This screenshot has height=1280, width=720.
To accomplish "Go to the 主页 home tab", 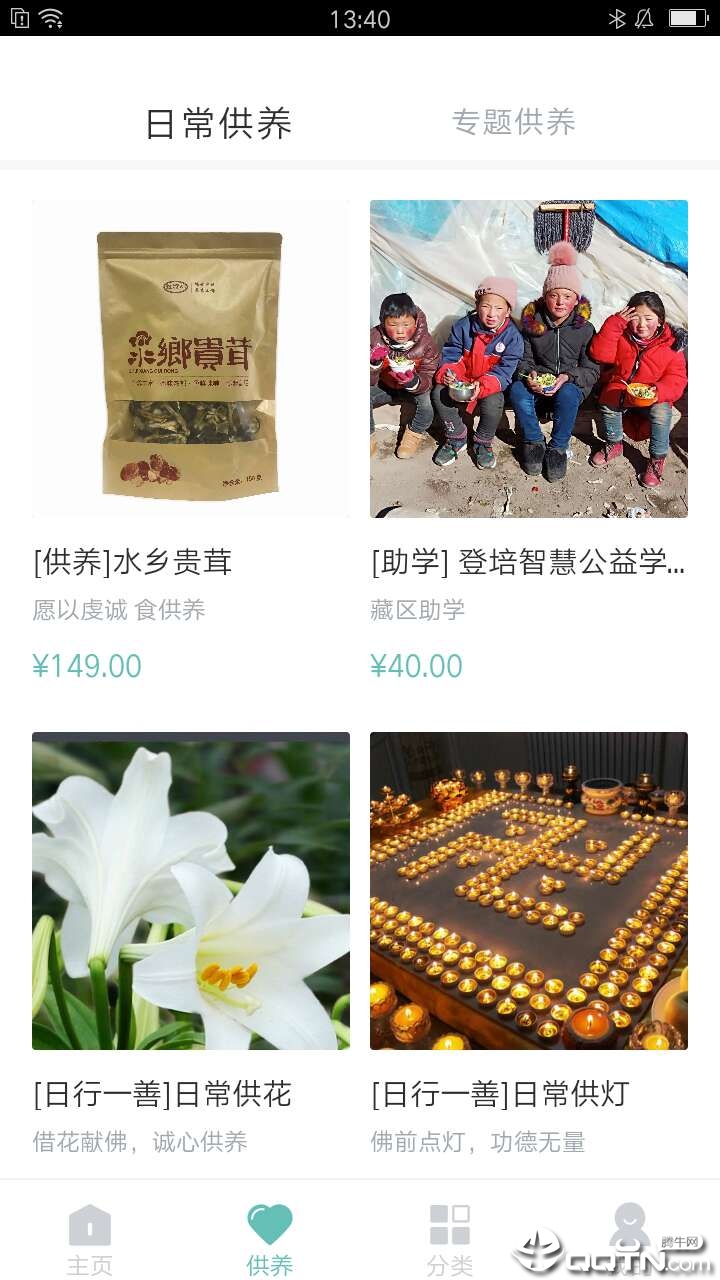I will (90, 1238).
